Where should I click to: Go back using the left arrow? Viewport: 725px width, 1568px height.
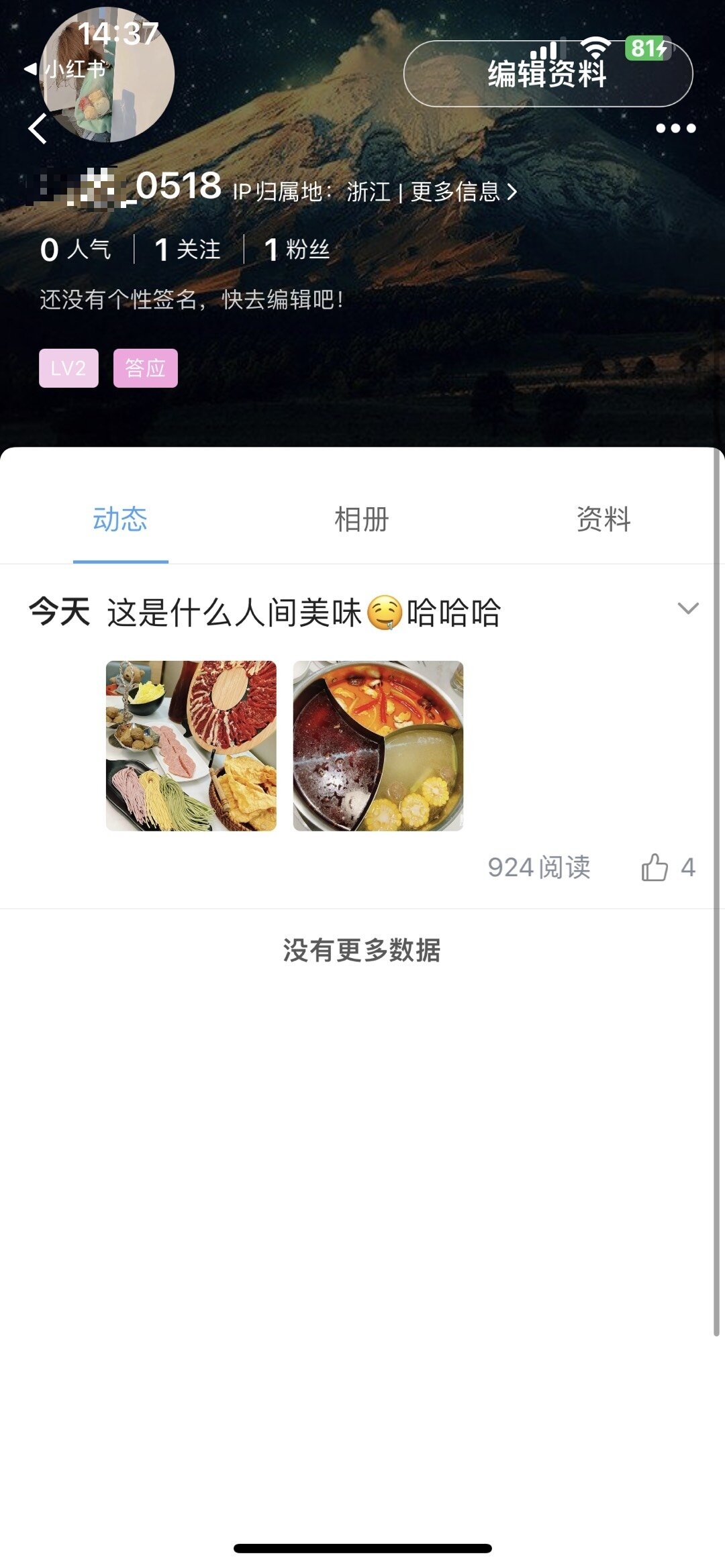pyautogui.click(x=38, y=128)
